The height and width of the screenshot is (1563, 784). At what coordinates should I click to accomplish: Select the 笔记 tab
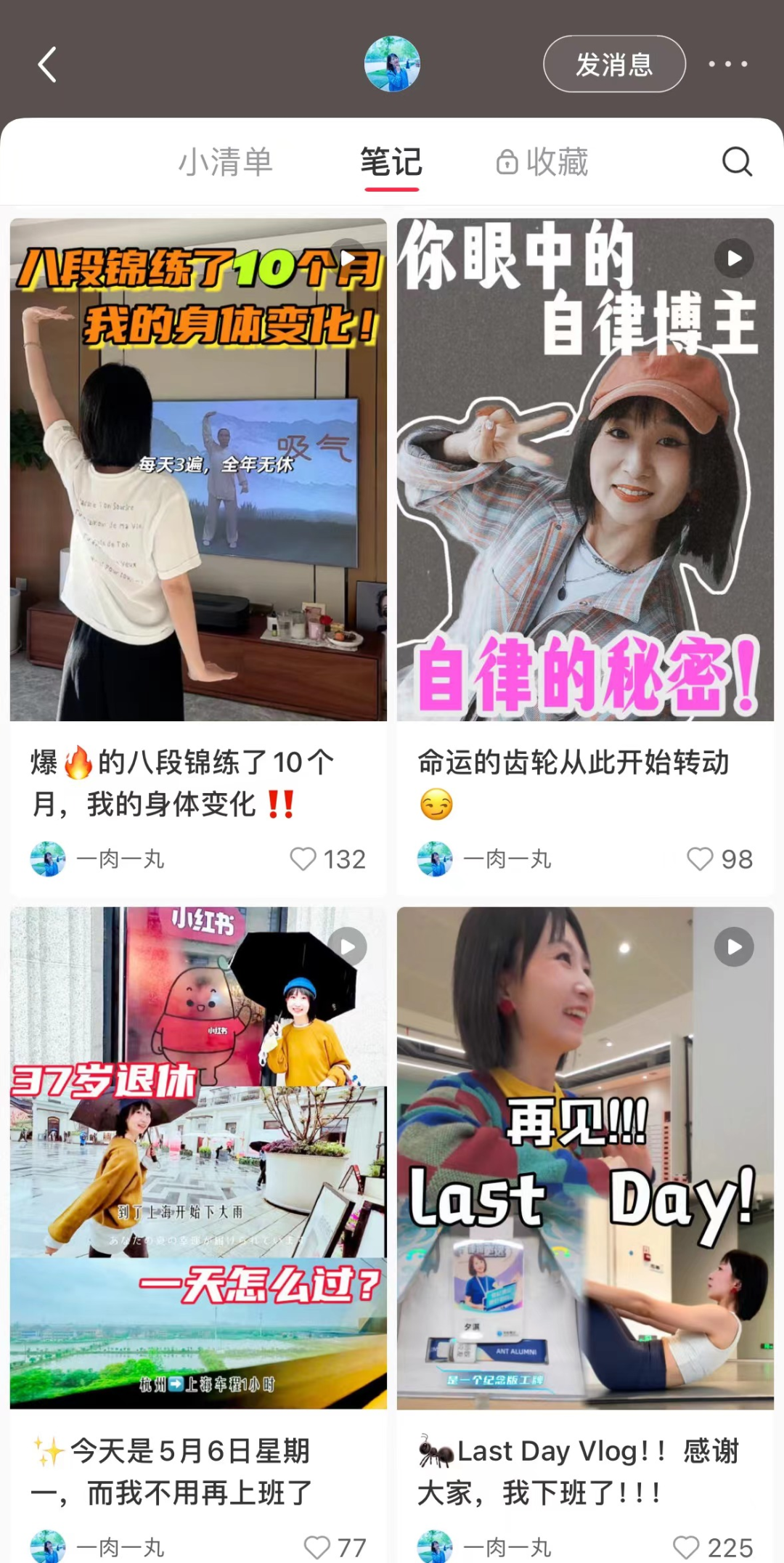(391, 162)
